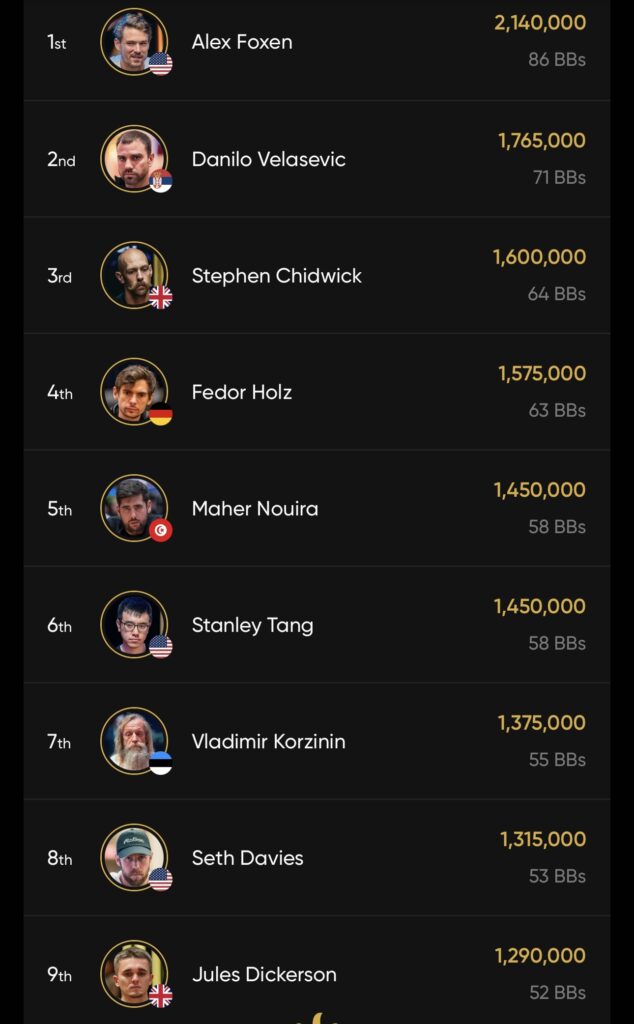View Jules Dickerson's player details

[264, 974]
